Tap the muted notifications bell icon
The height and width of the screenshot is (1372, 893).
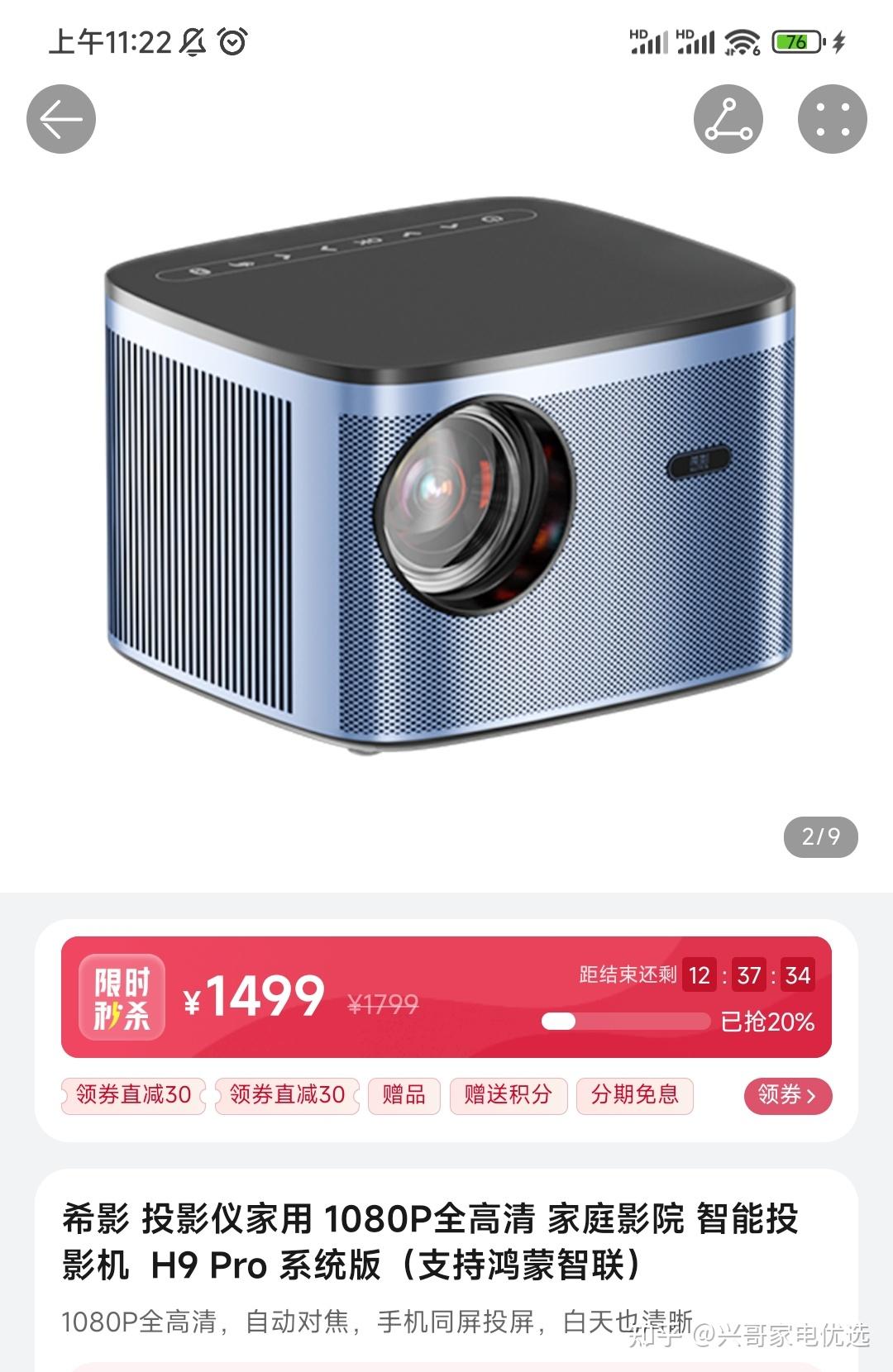point(192,43)
